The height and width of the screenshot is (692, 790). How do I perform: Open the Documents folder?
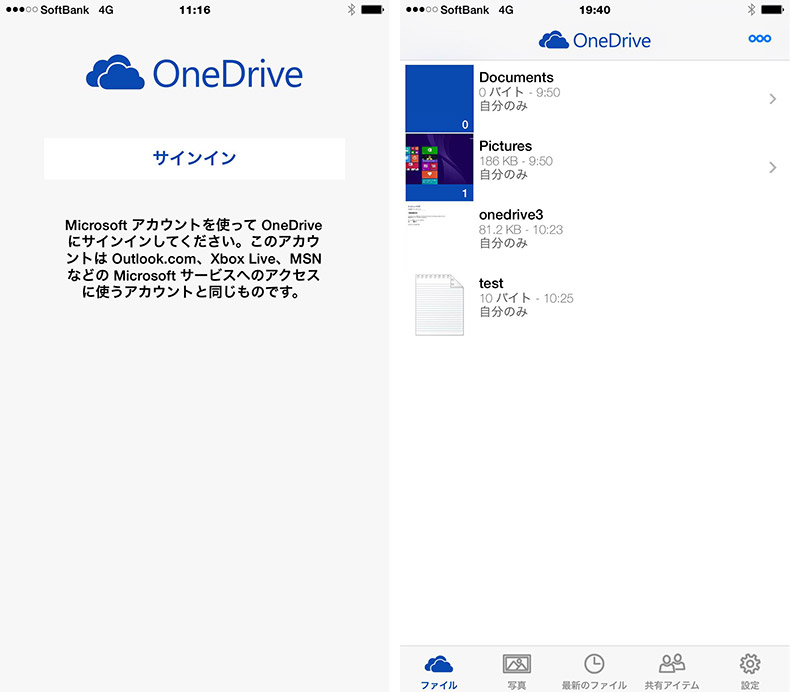[x=594, y=99]
